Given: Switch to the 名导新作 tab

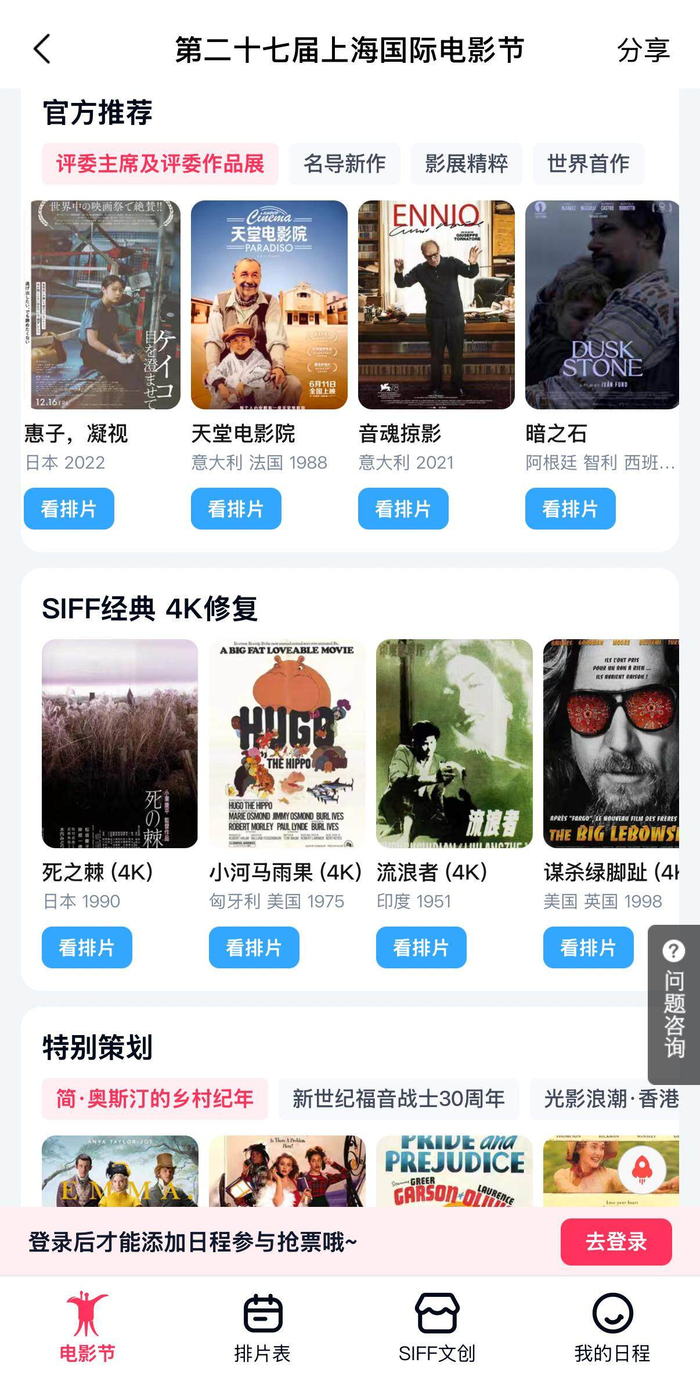Looking at the screenshot, I should click(344, 164).
